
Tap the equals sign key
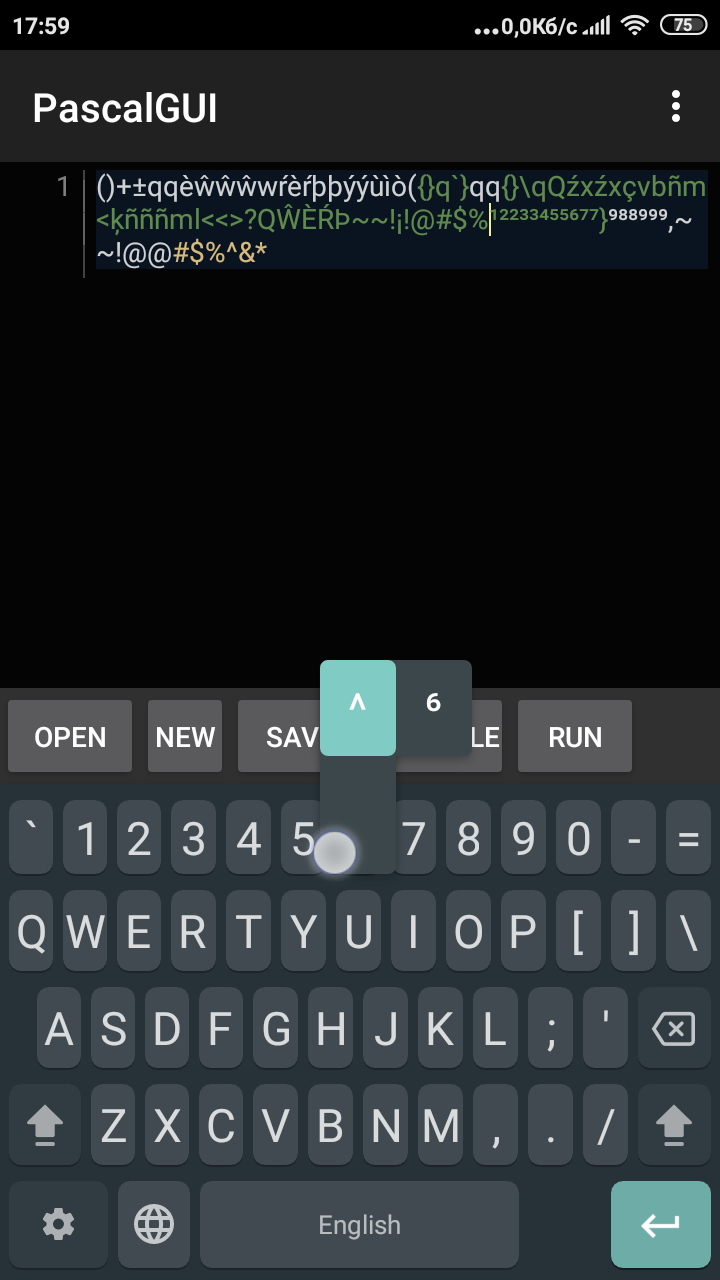pyautogui.click(x=688, y=838)
